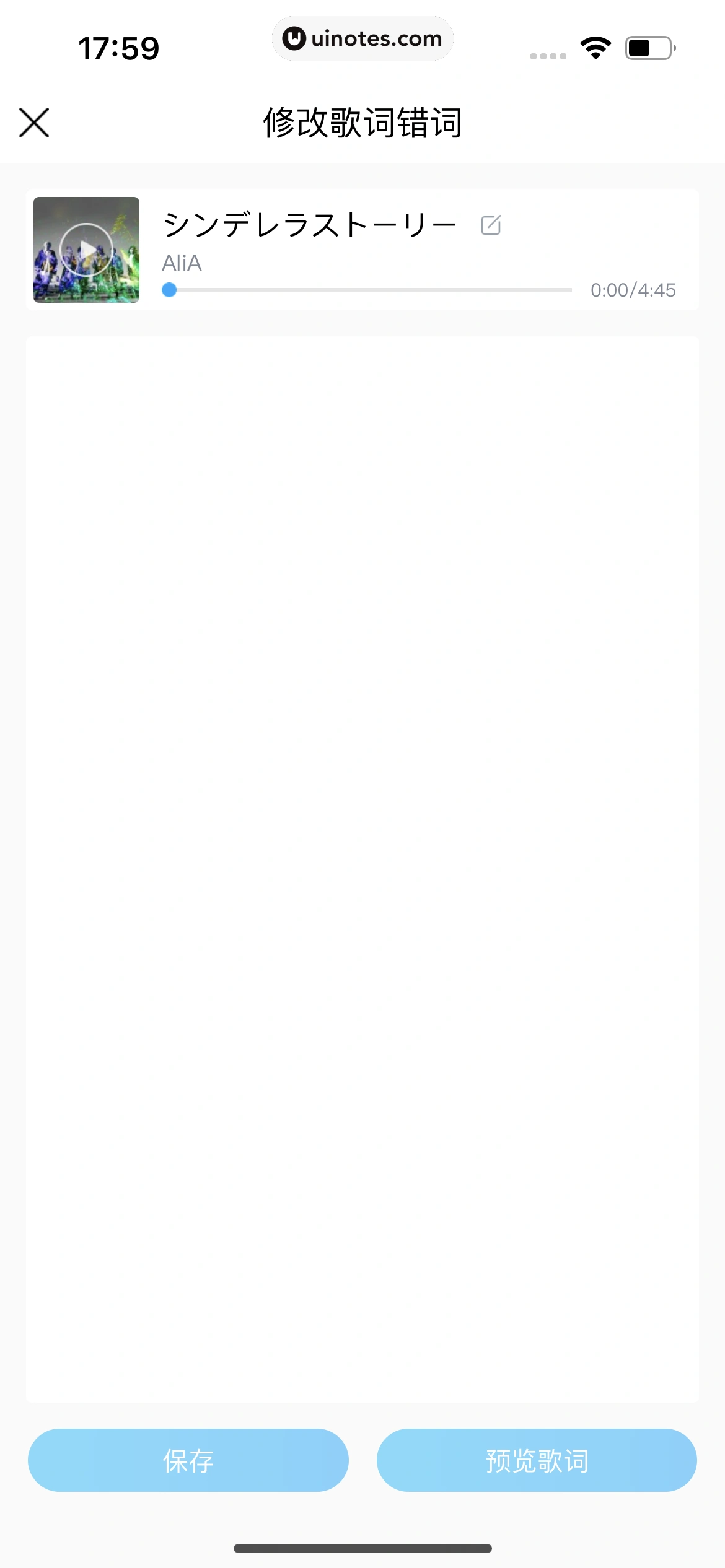725x1568 pixels.
Task: Edit the song title シンデレラストーリー
Action: pos(491,225)
